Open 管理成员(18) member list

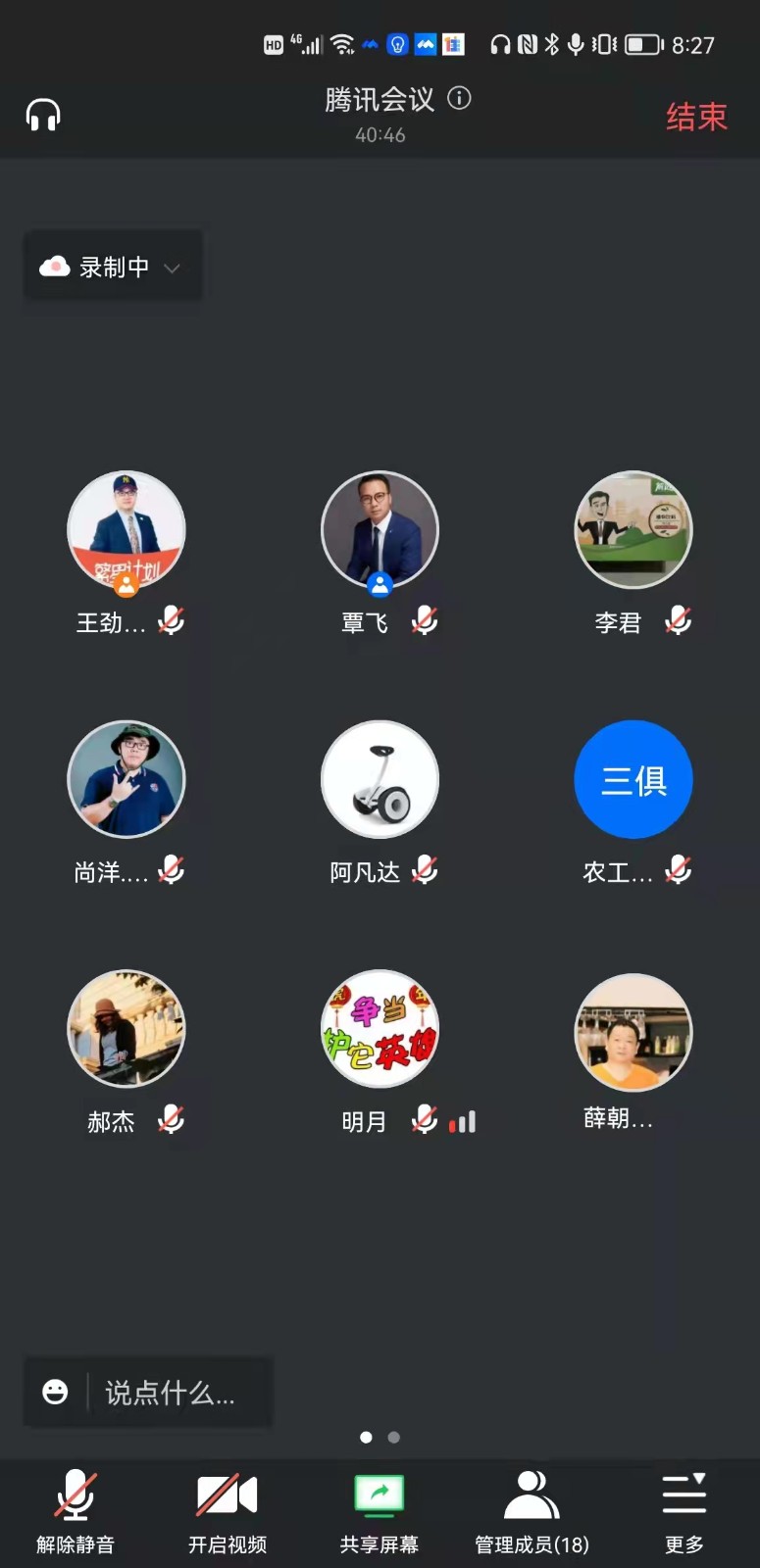[x=532, y=1511]
